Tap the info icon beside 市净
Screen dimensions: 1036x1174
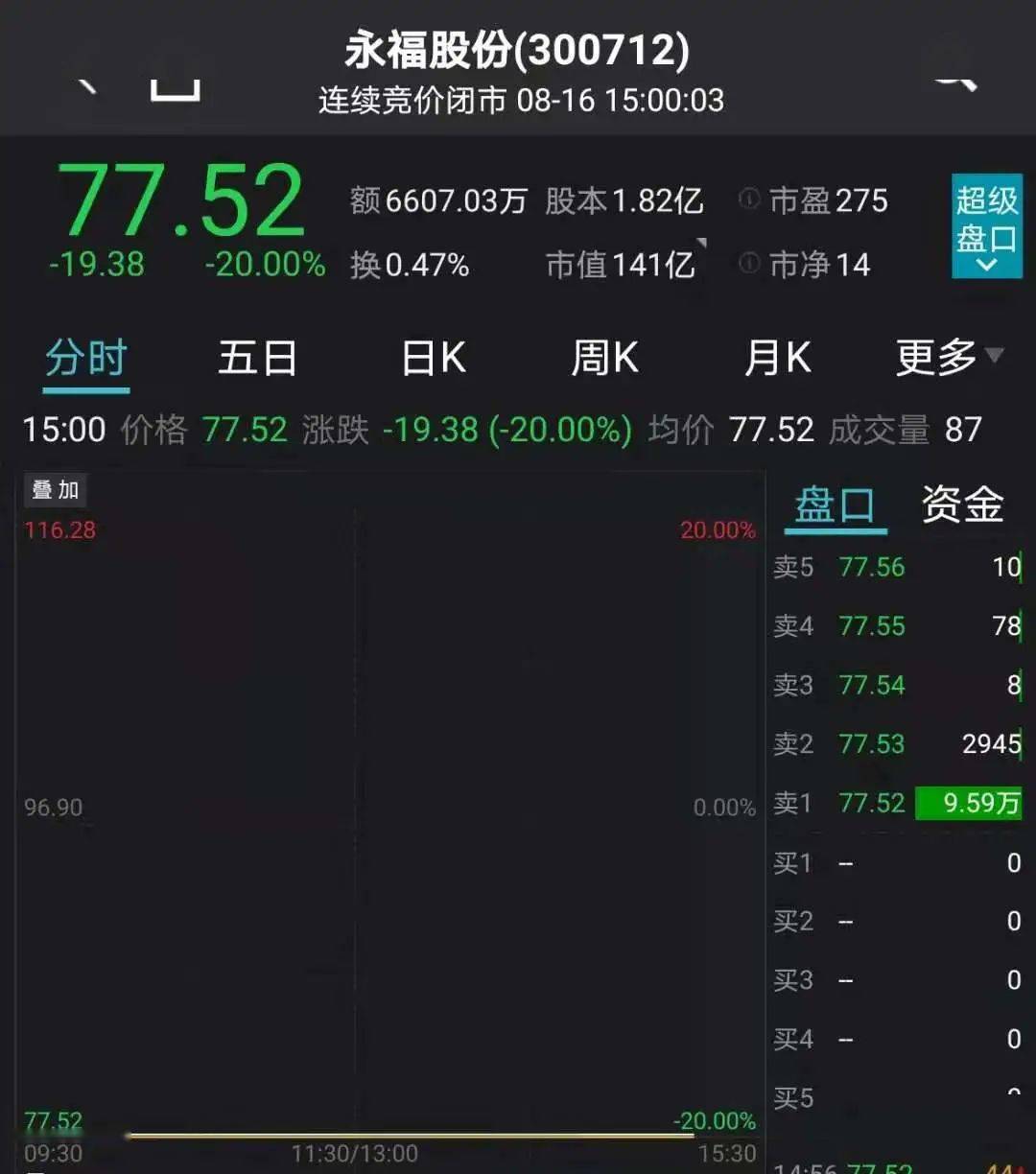(748, 264)
